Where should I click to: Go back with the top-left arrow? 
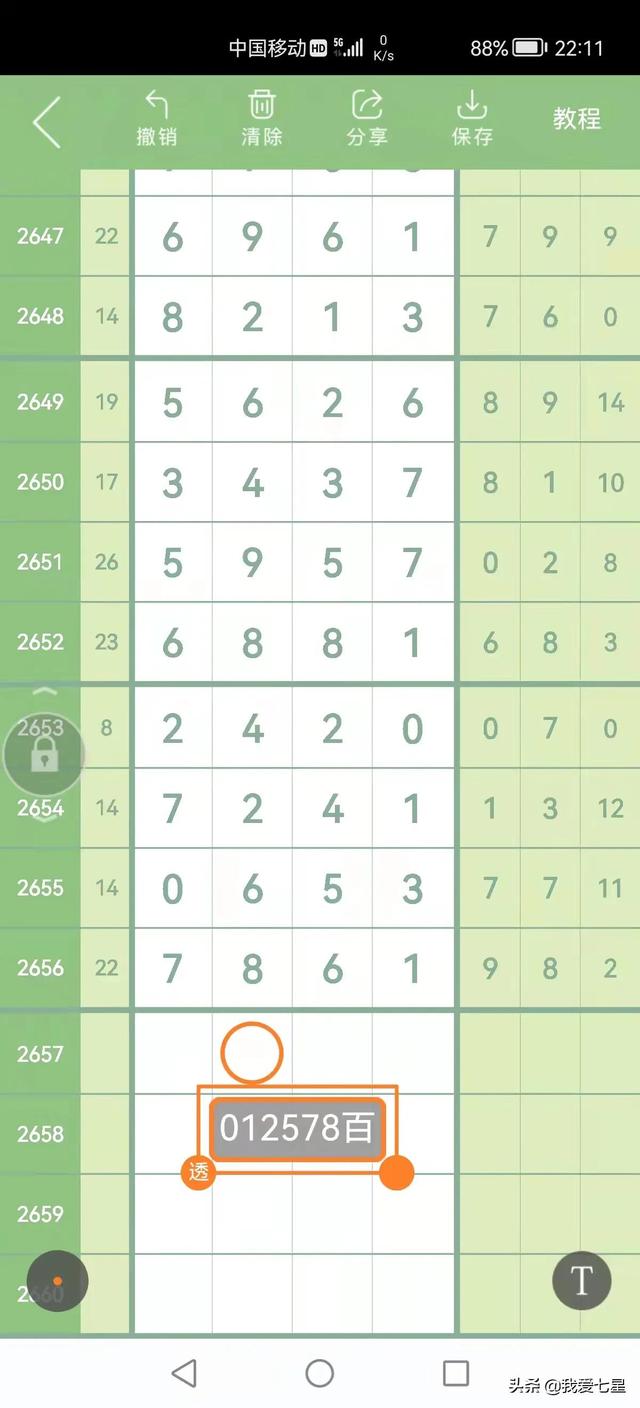47,122
